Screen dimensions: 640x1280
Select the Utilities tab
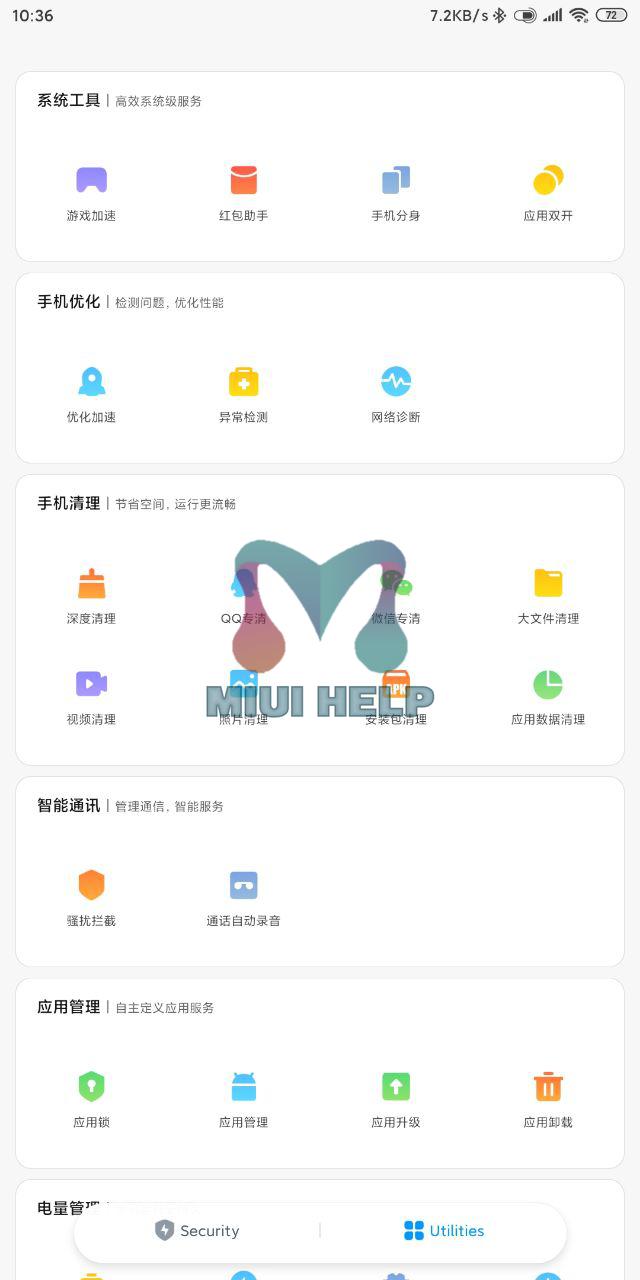pyautogui.click(x=444, y=1231)
